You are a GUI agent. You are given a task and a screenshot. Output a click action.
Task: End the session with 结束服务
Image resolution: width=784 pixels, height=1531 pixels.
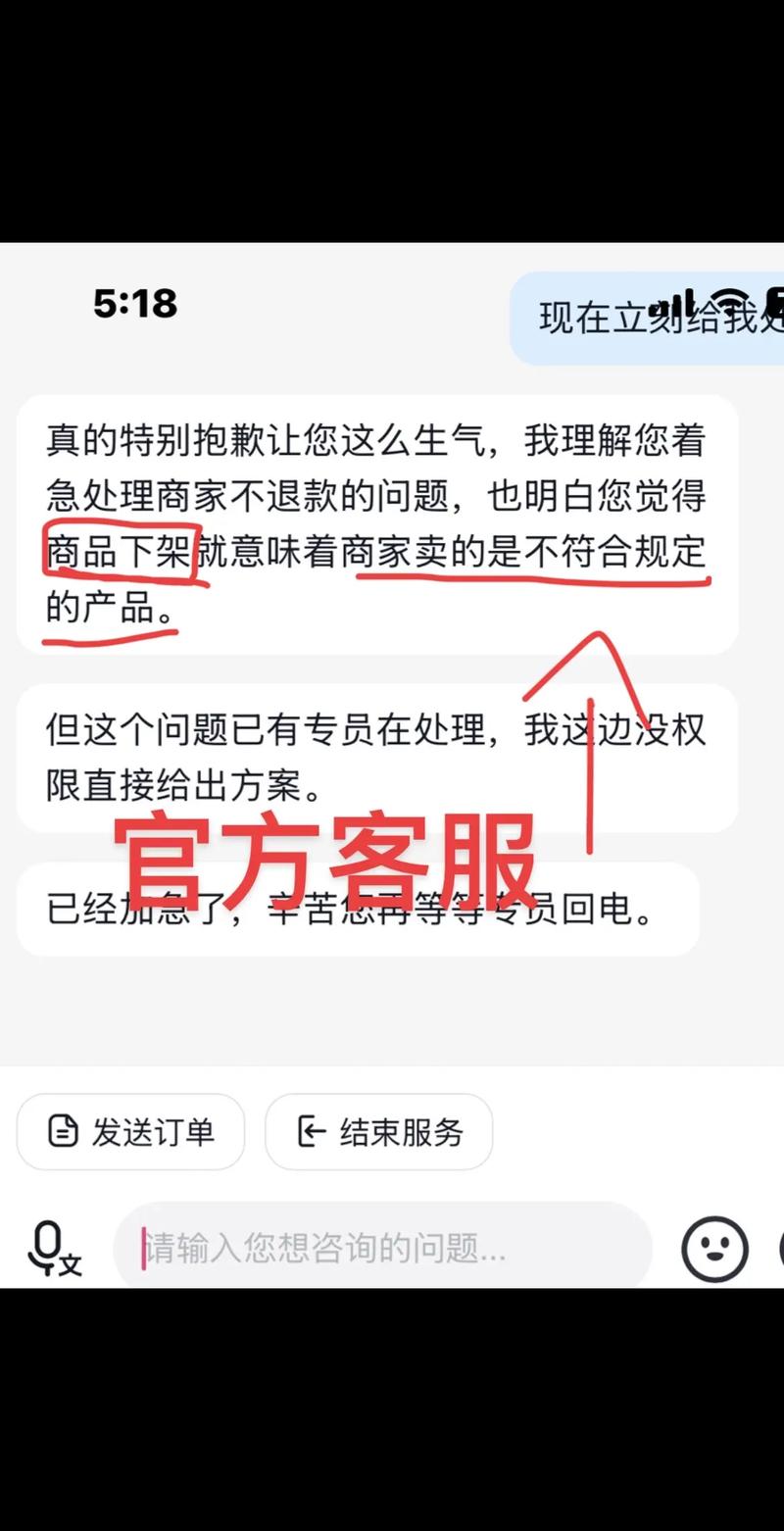(379, 1132)
